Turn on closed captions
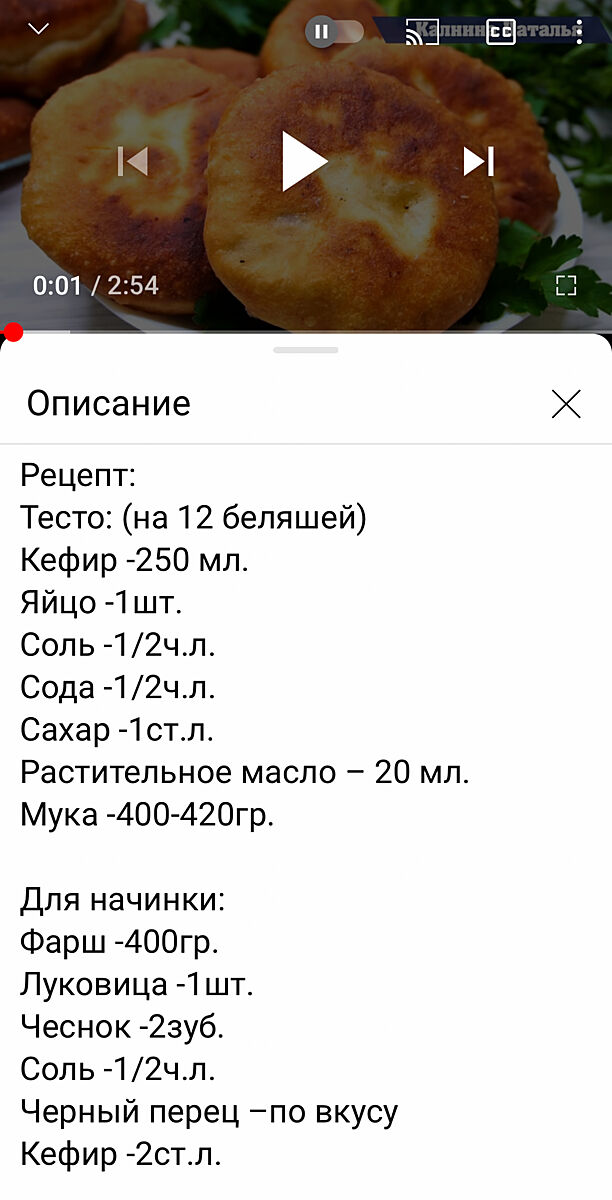Image resolution: width=612 pixels, height=1200 pixels. pos(500,32)
